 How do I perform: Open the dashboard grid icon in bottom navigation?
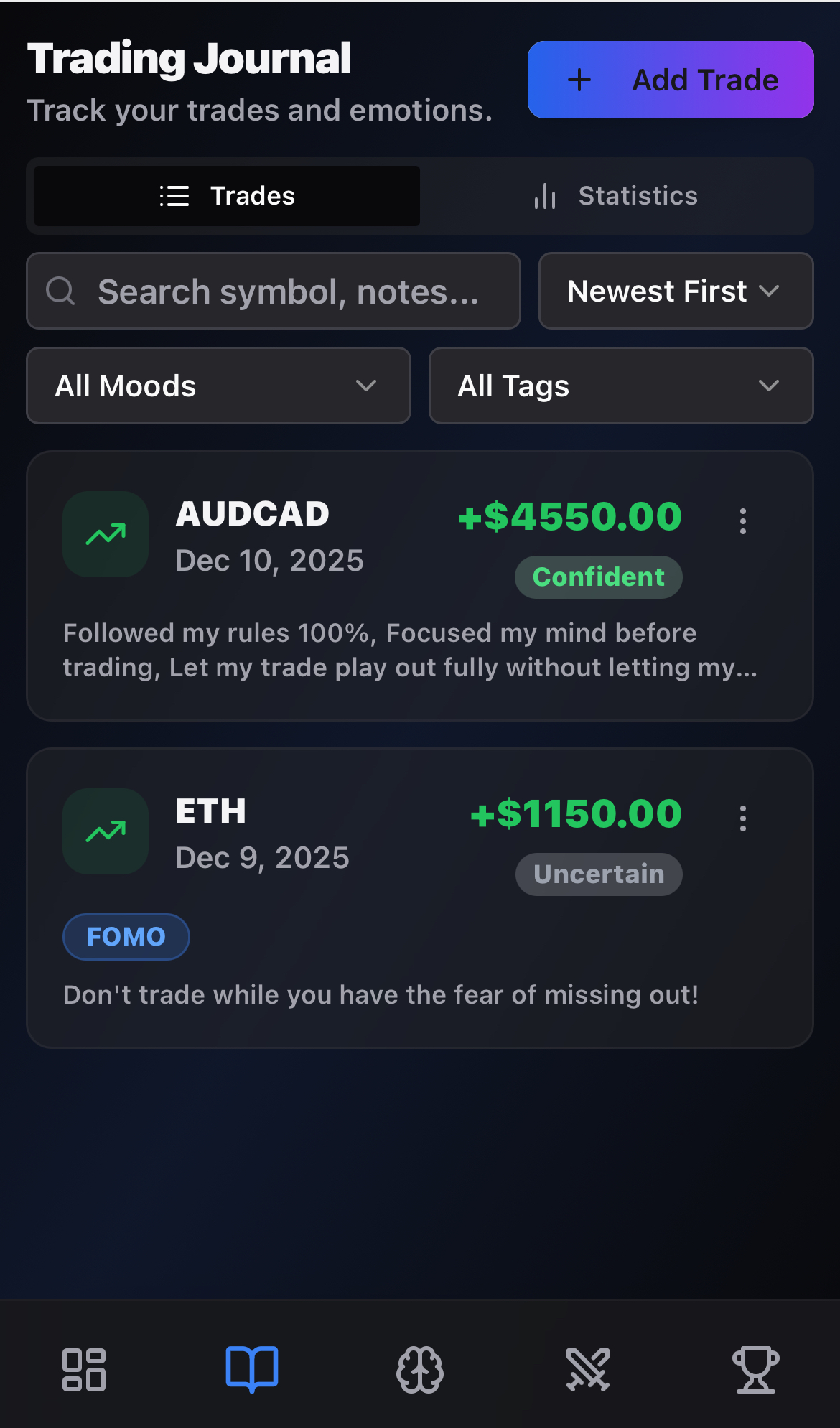tap(83, 1368)
